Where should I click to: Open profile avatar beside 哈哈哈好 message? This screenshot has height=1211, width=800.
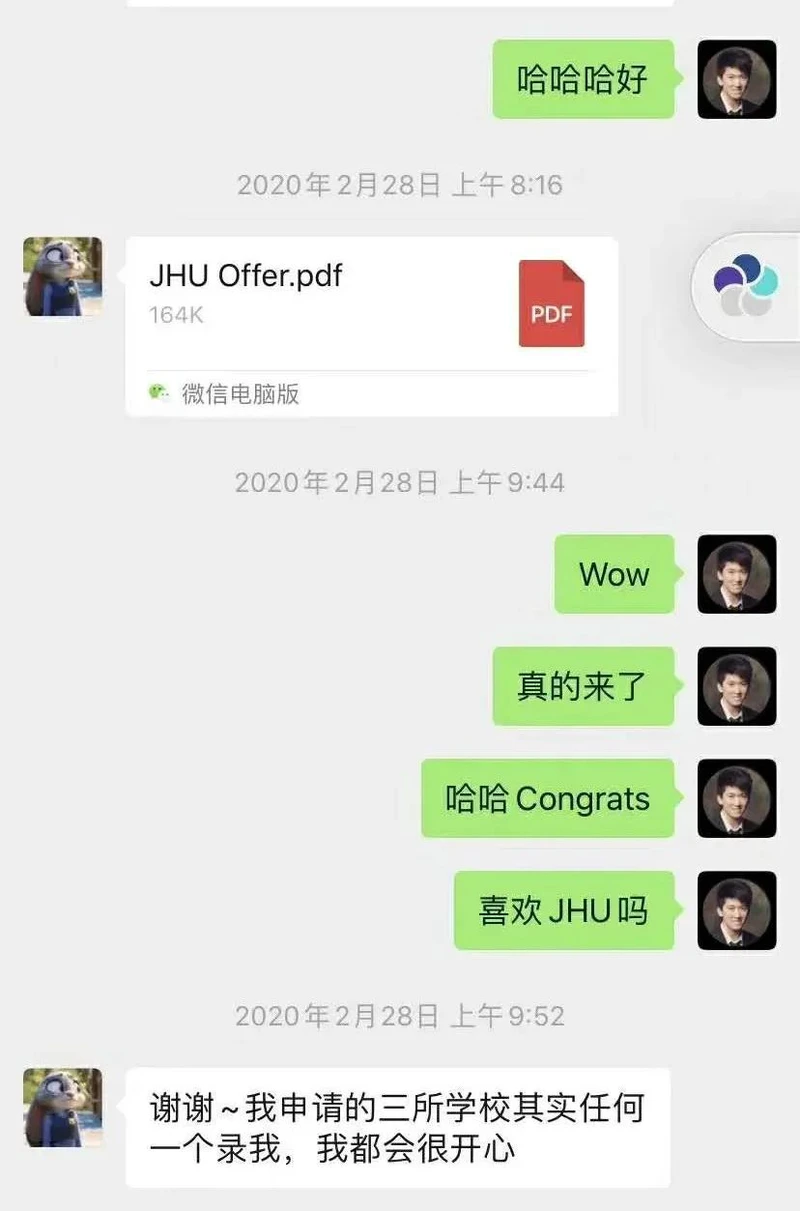(736, 79)
